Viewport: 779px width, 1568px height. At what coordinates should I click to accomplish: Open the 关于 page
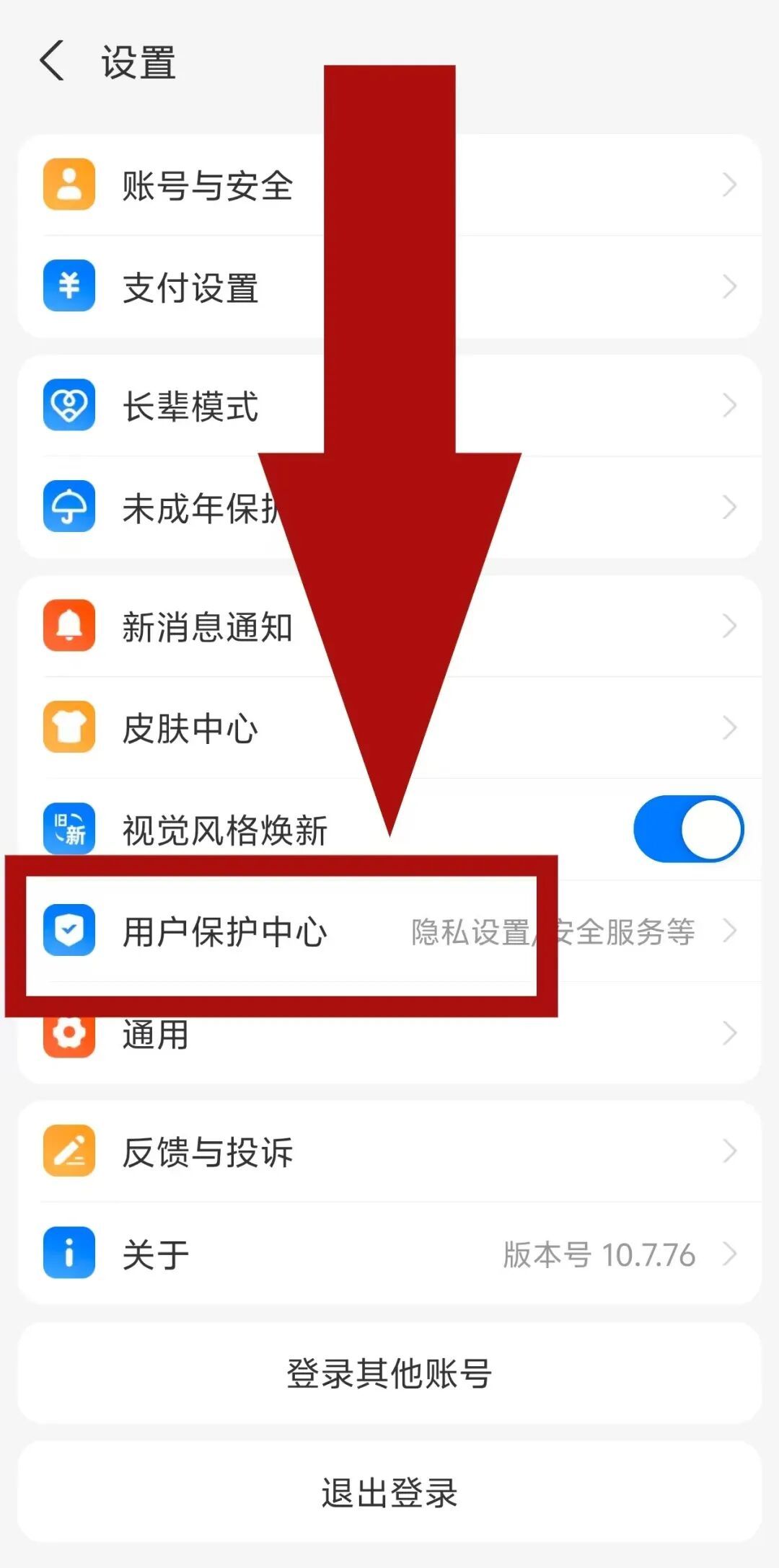point(157,1254)
